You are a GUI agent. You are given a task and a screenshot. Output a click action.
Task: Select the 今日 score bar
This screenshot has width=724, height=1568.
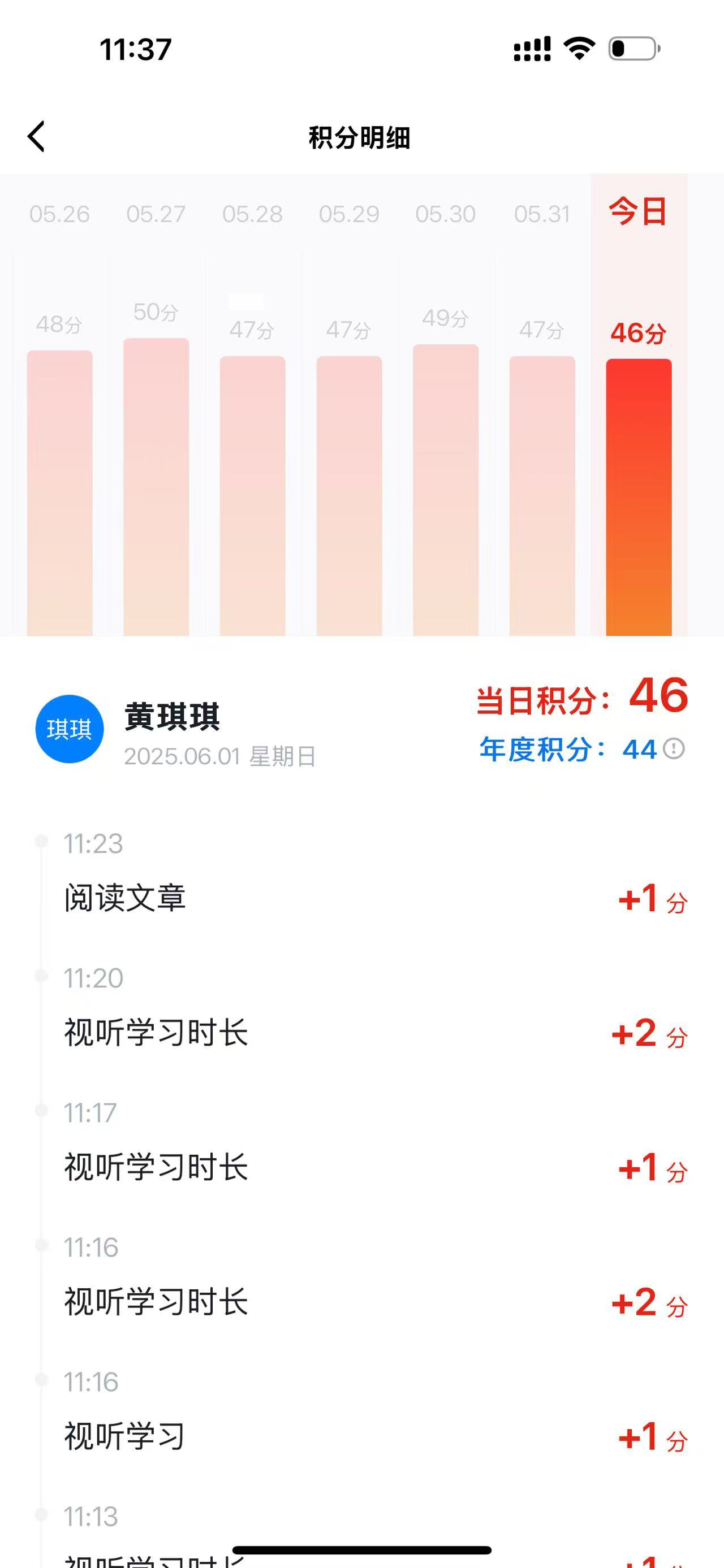point(639,497)
